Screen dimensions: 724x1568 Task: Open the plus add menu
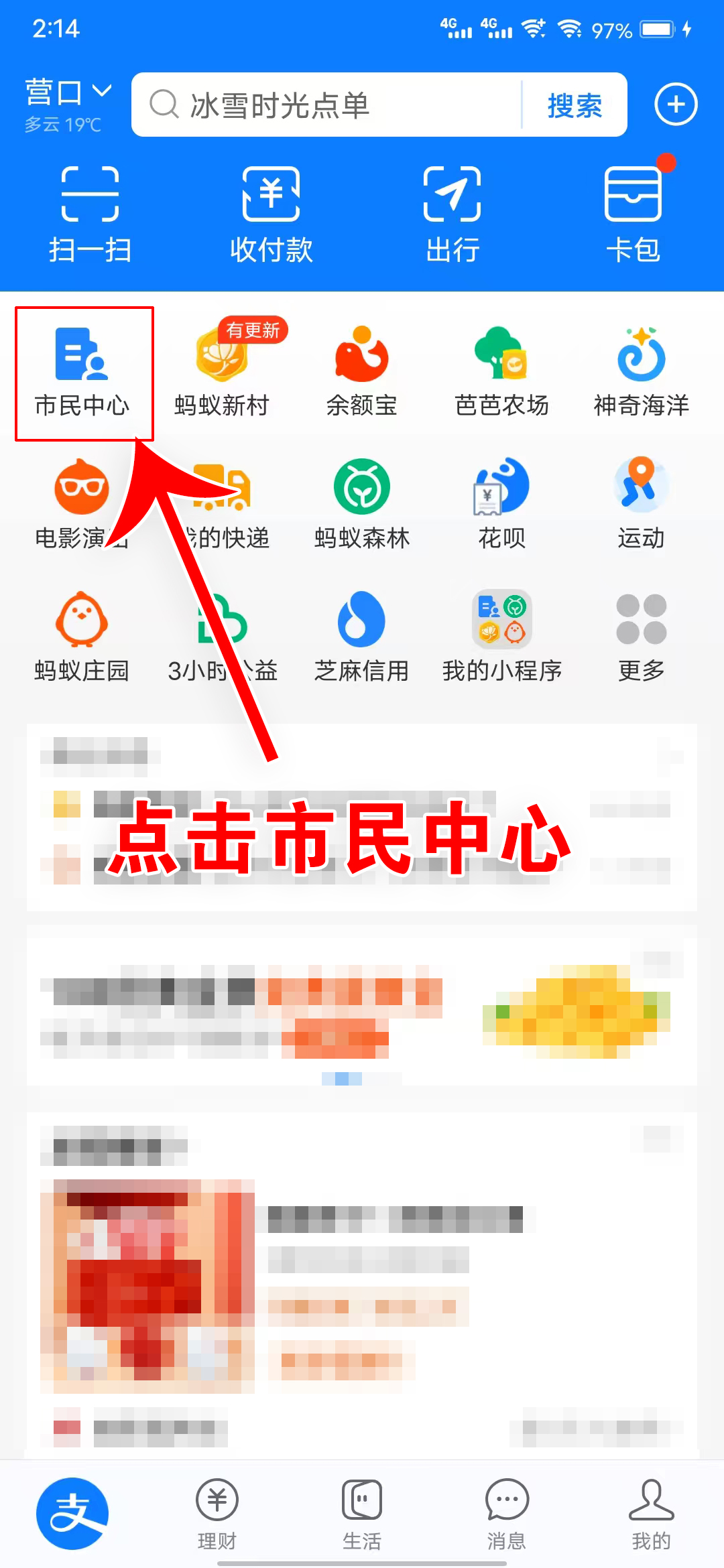click(676, 105)
